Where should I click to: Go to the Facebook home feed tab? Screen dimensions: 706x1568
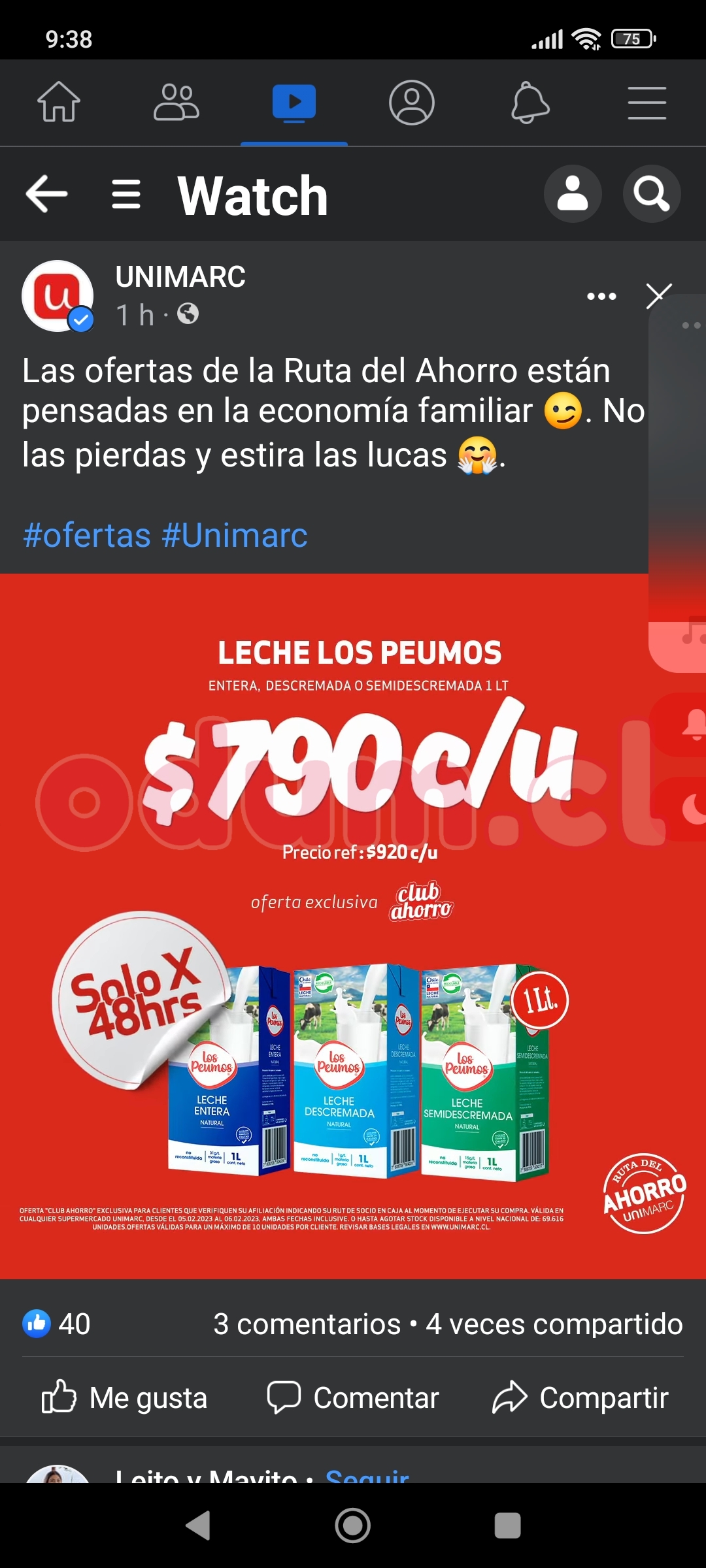[x=59, y=103]
